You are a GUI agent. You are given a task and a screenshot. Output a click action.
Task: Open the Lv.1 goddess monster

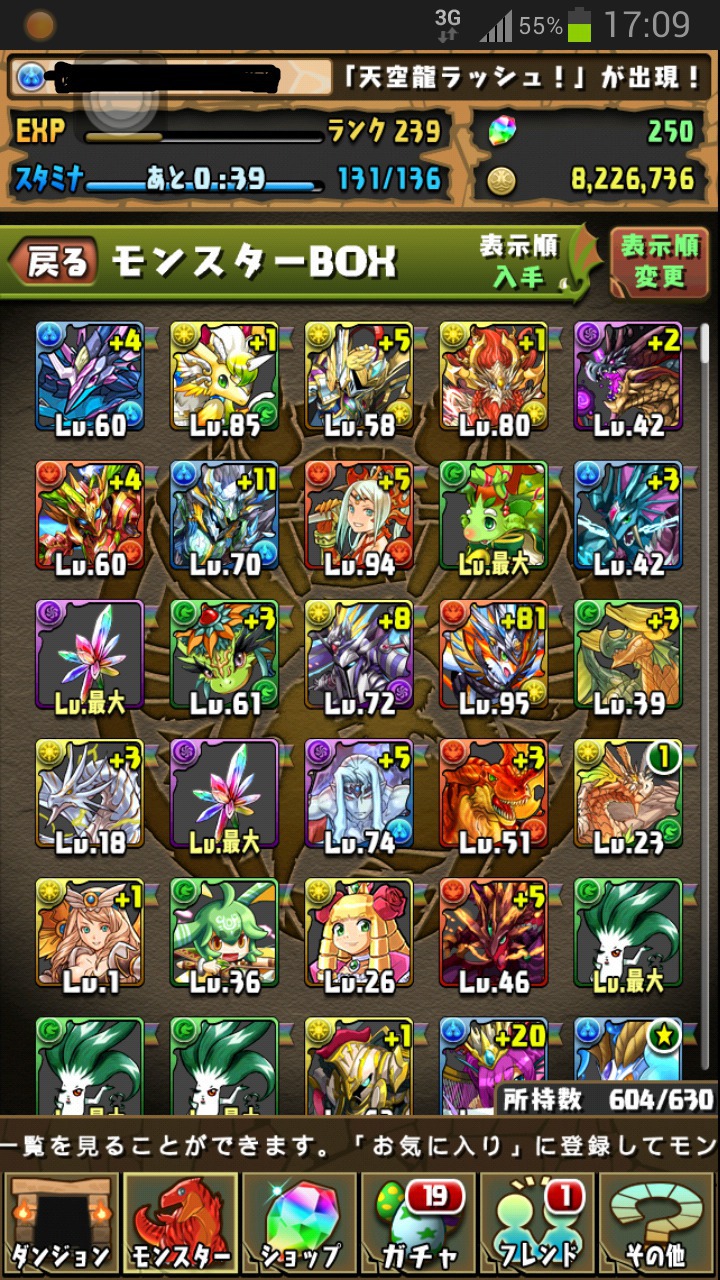89,933
